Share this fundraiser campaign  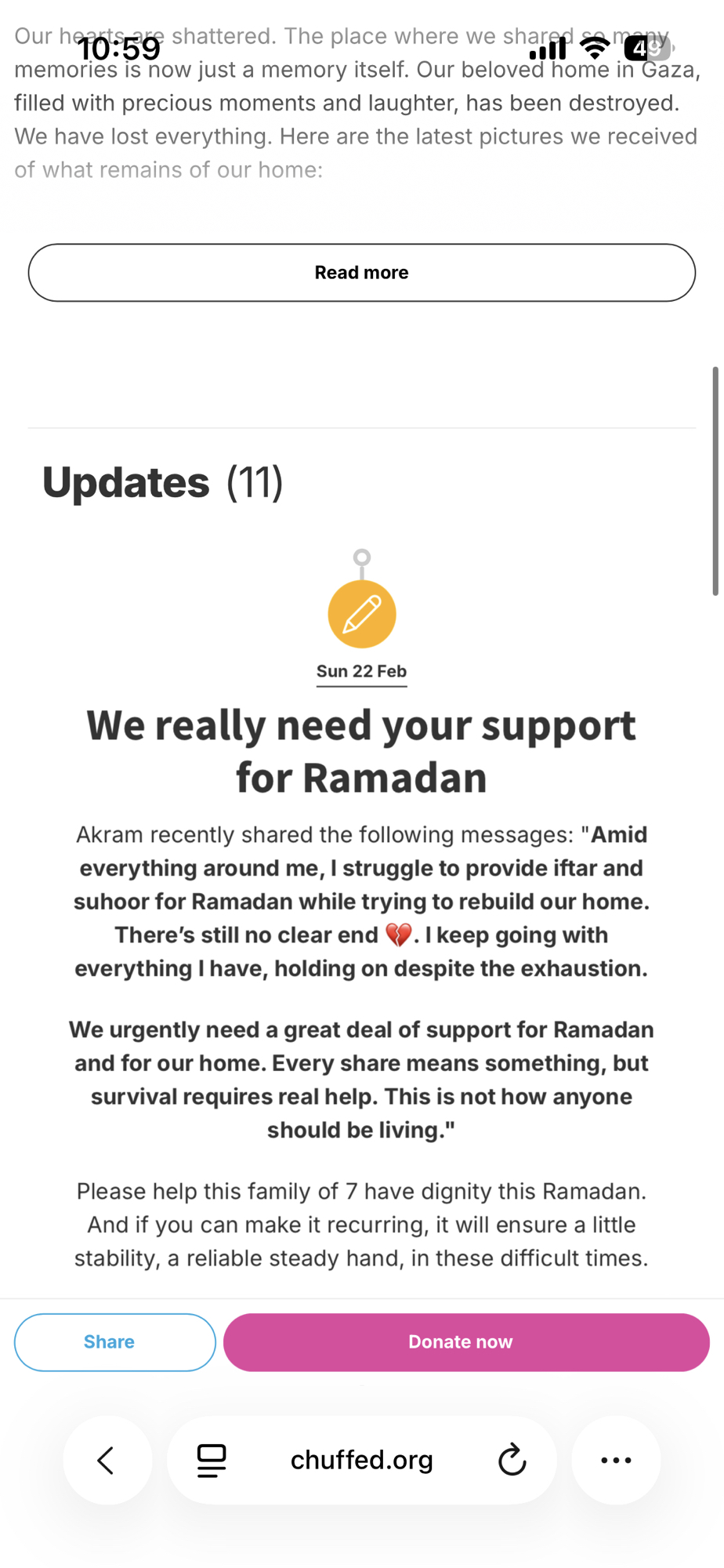tap(115, 1342)
